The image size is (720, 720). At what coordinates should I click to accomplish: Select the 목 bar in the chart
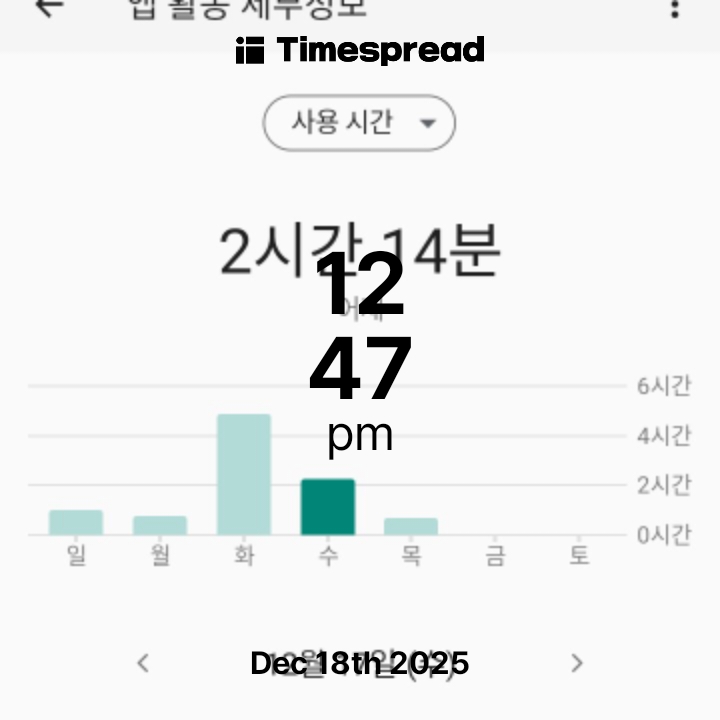click(x=411, y=526)
